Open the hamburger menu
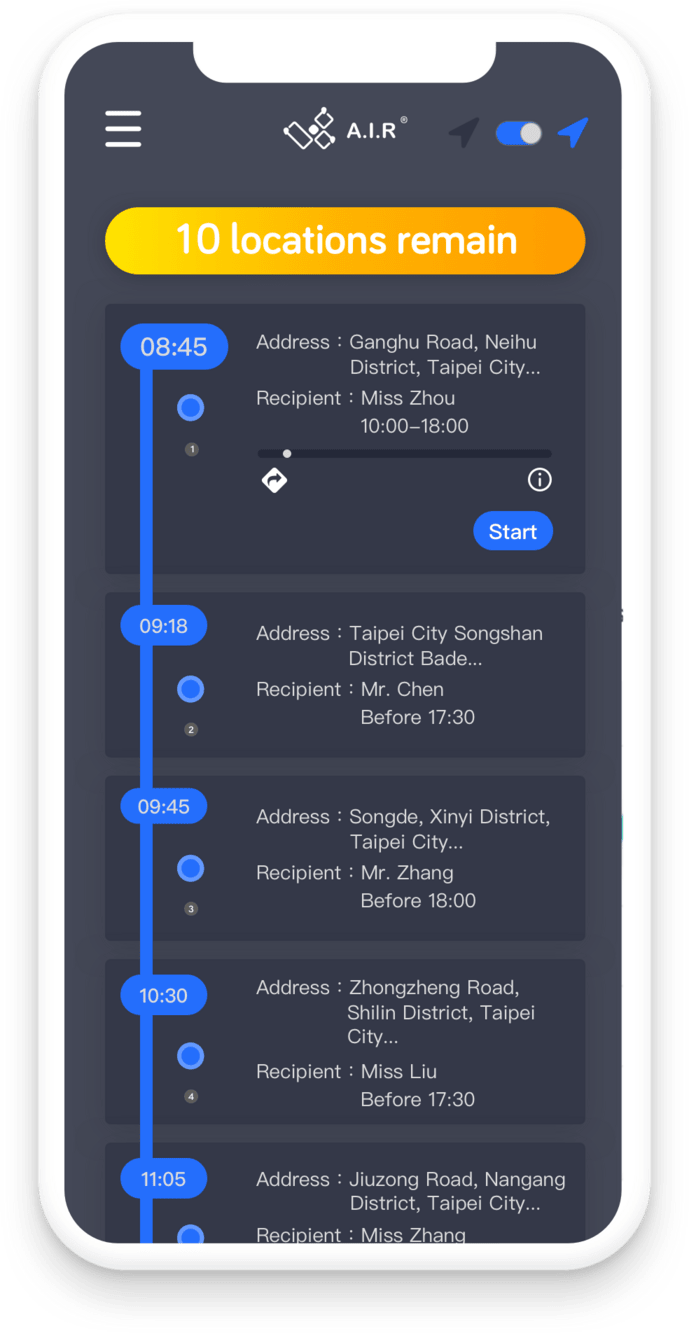Screen dimensions: 689x1333 coord(123,130)
